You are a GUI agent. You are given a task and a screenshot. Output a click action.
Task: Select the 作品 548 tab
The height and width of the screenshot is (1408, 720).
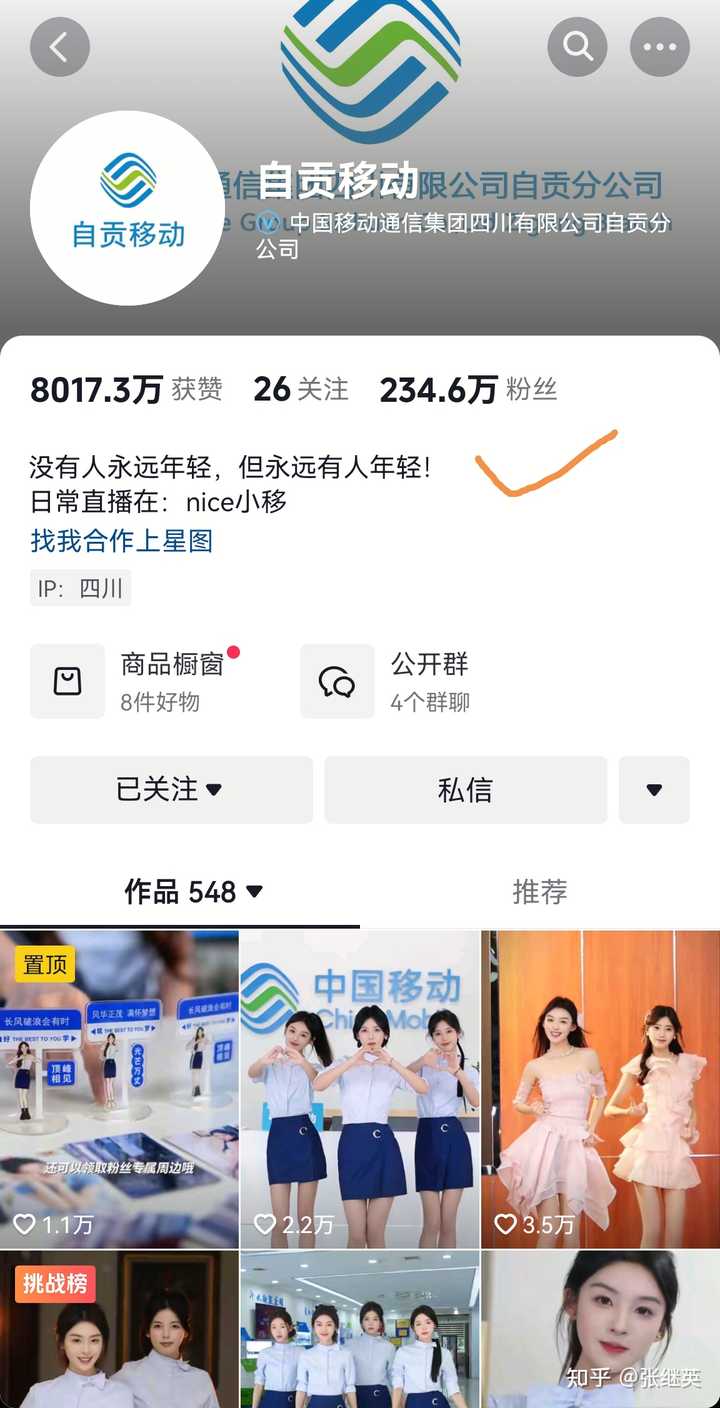(x=194, y=891)
